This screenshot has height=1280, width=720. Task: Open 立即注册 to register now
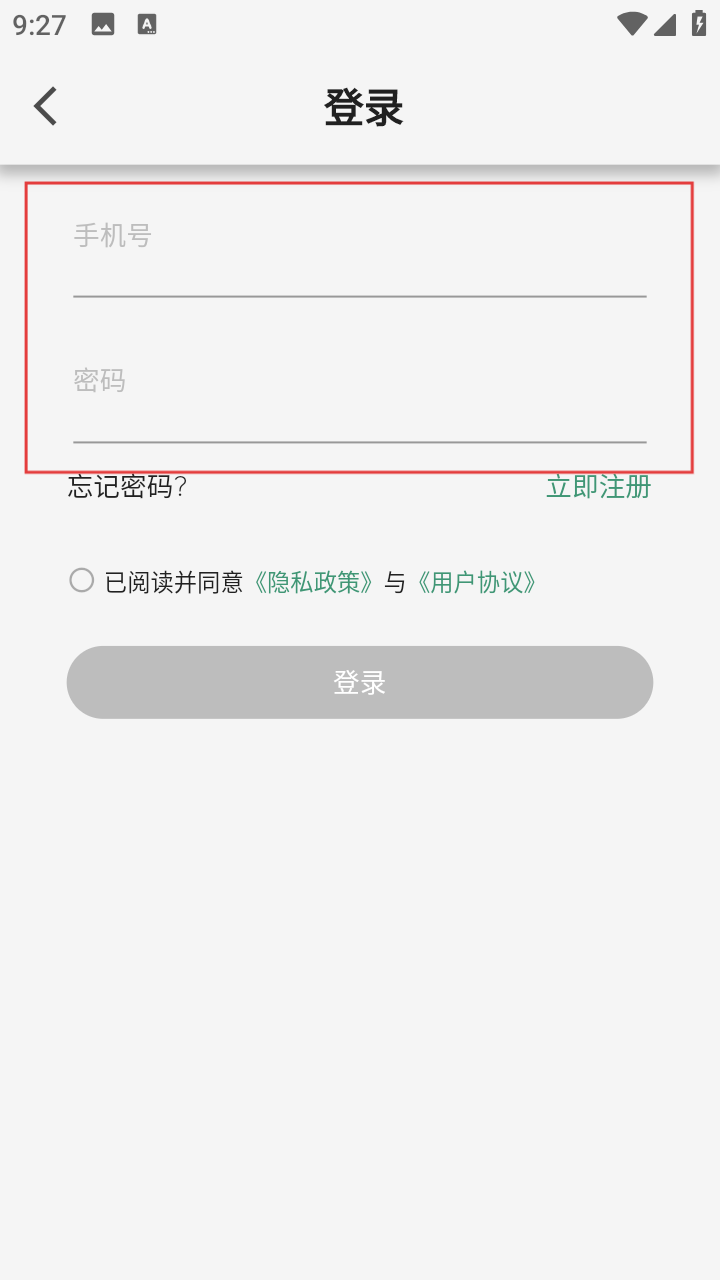pos(598,487)
